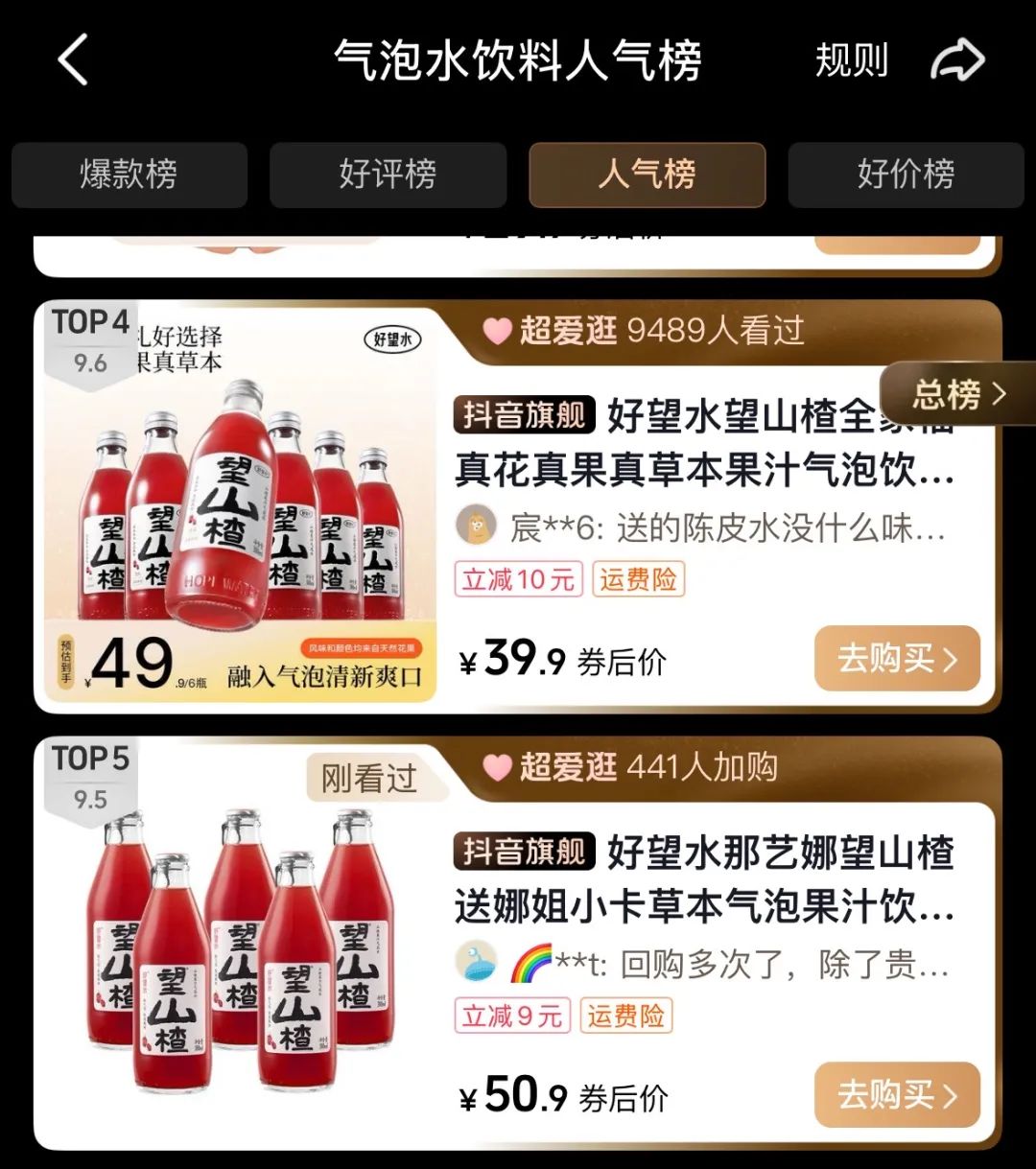Screen dimensions: 1036x1169
Task: Open the 规则 rules page
Action: 851,60
